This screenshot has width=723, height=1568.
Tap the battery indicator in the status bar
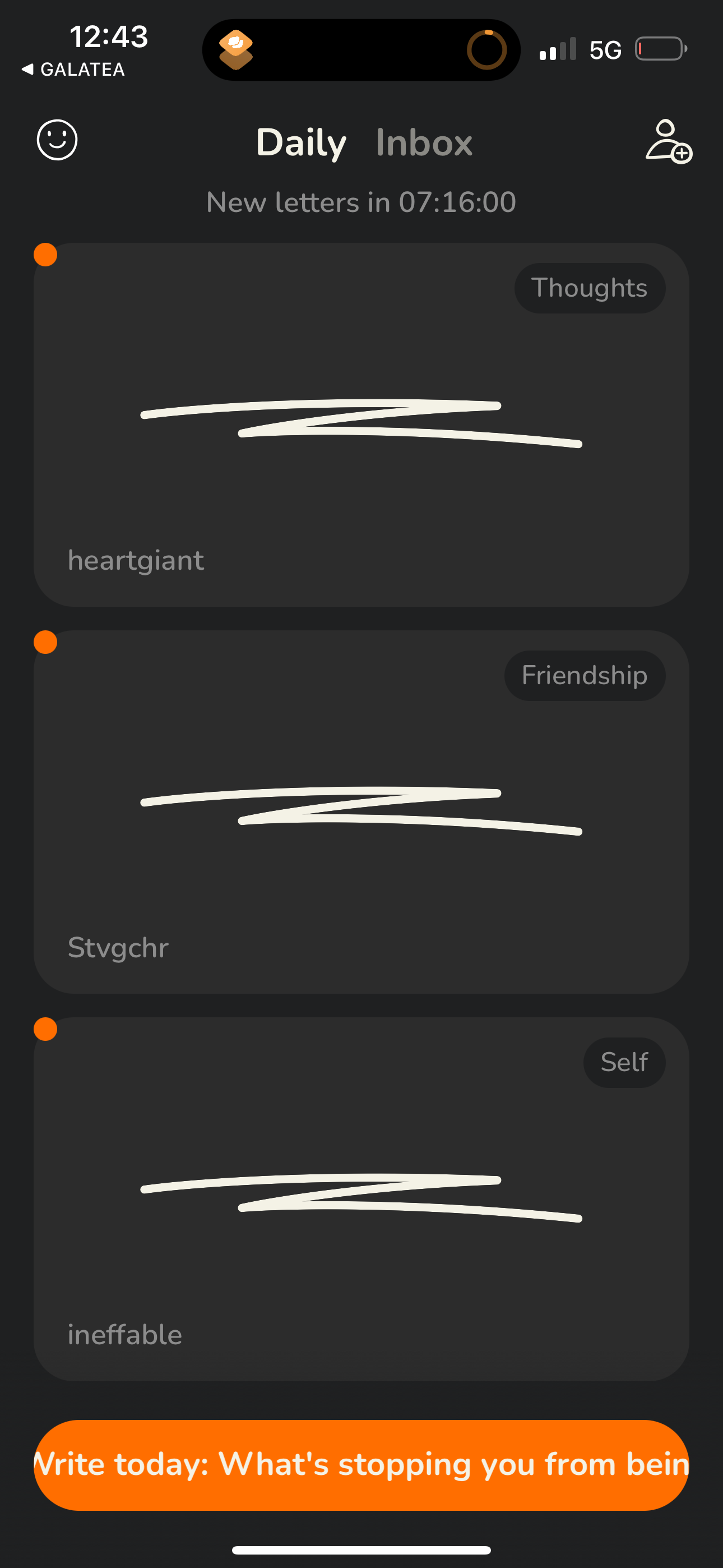click(661, 49)
